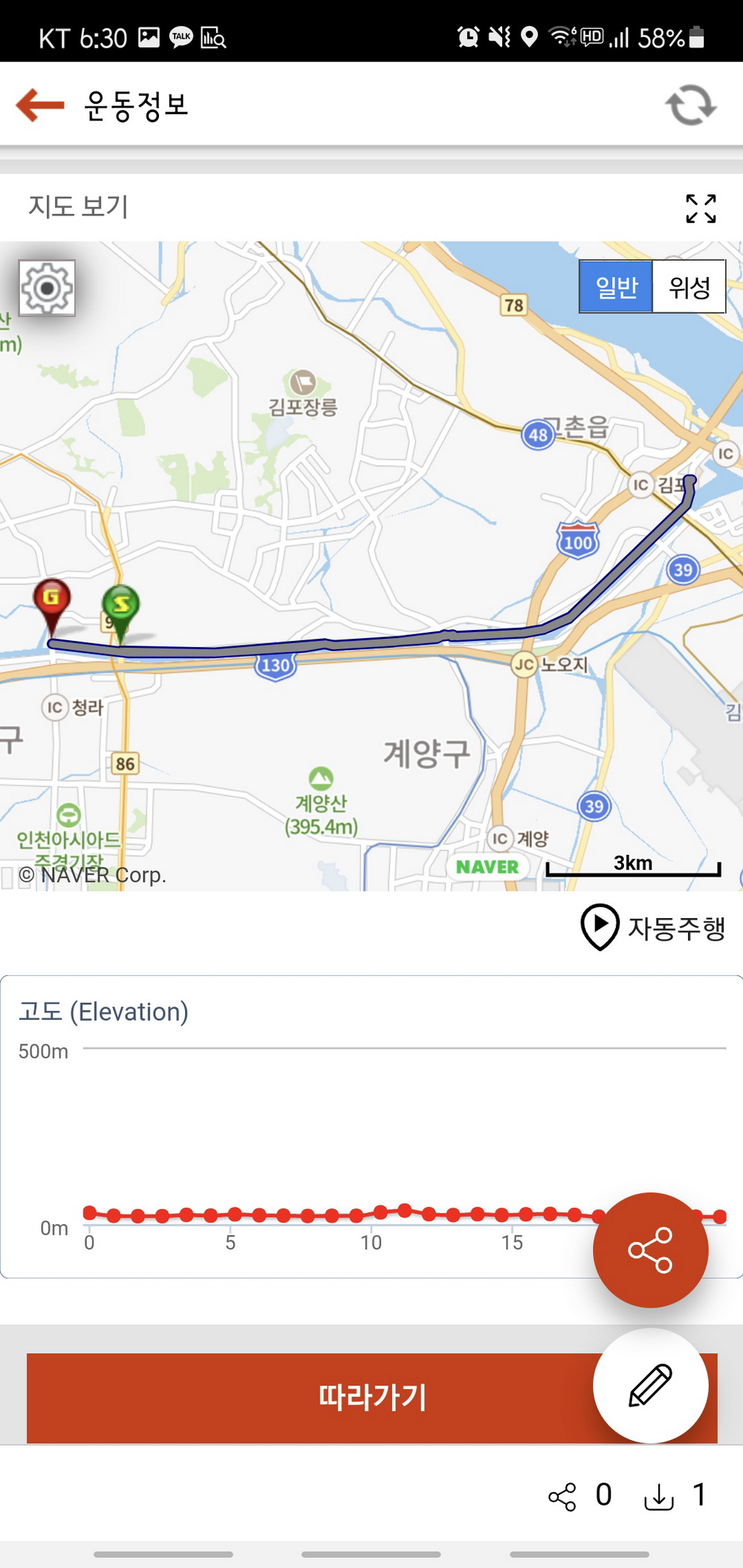This screenshot has height=1568, width=743.
Task: Expand the map to fullscreen
Action: [x=701, y=209]
